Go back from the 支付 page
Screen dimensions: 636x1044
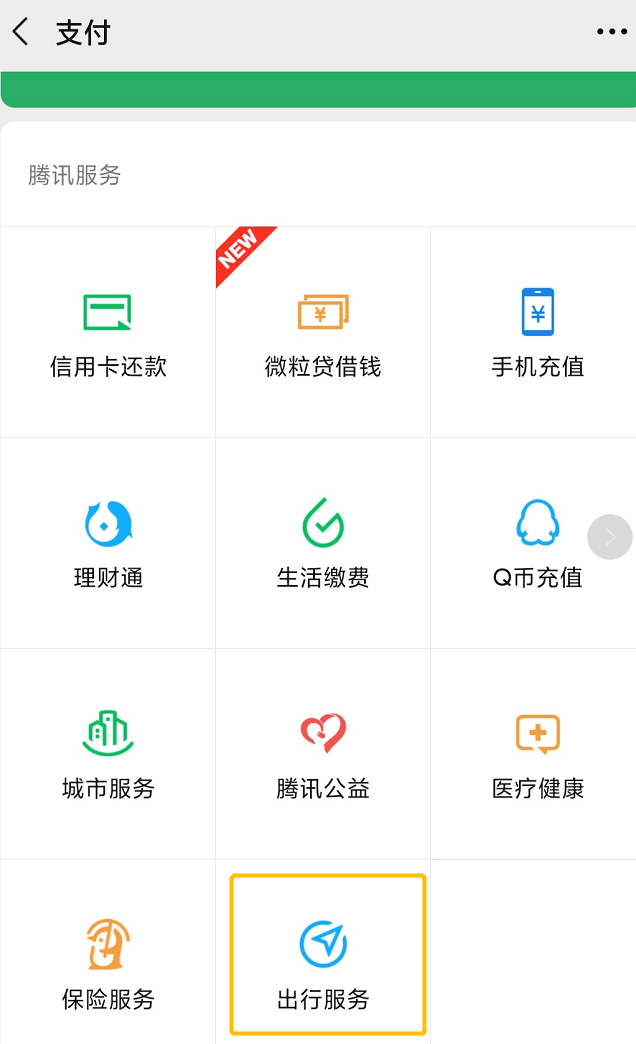(21, 32)
